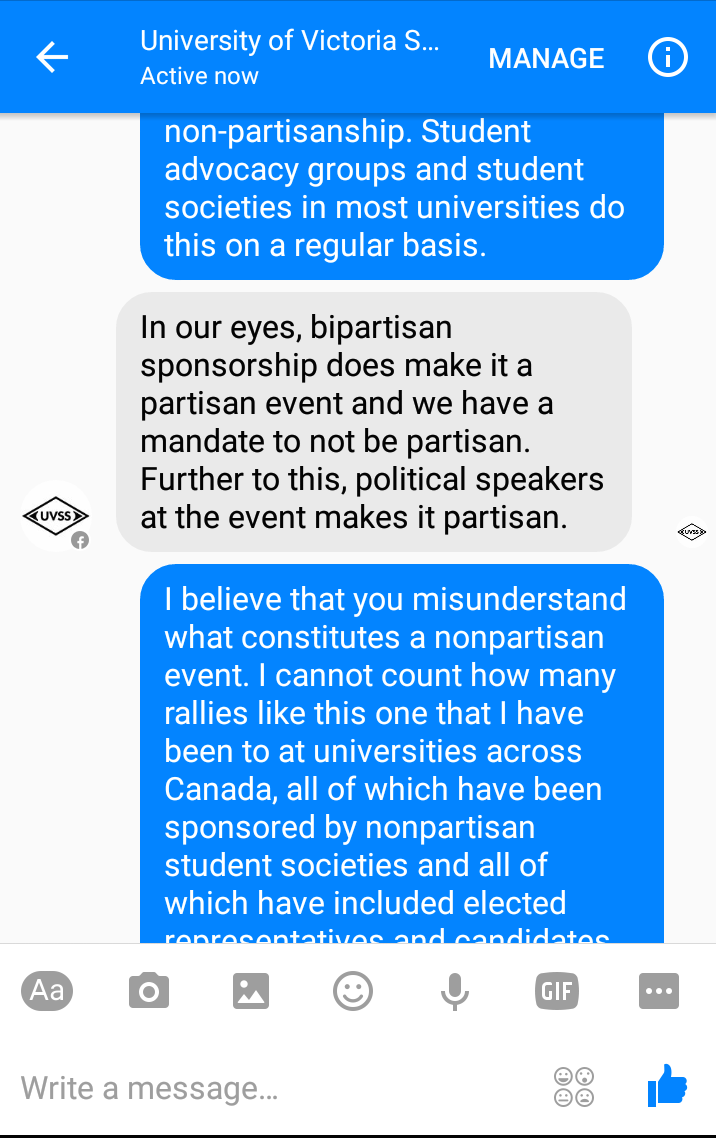
Task: Open the UVSS profile avatar
Action: click(x=56, y=517)
